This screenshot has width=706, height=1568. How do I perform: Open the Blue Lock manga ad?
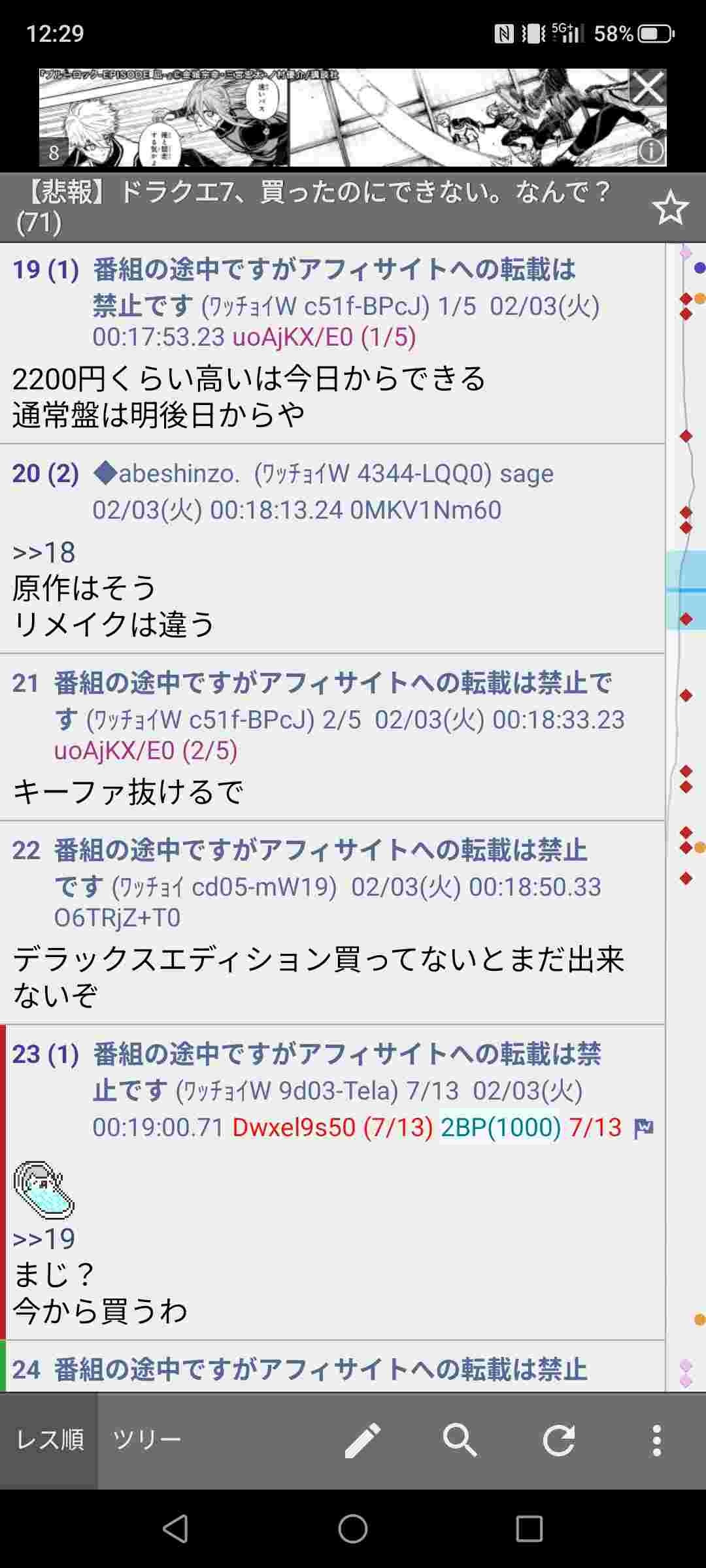tap(327, 119)
